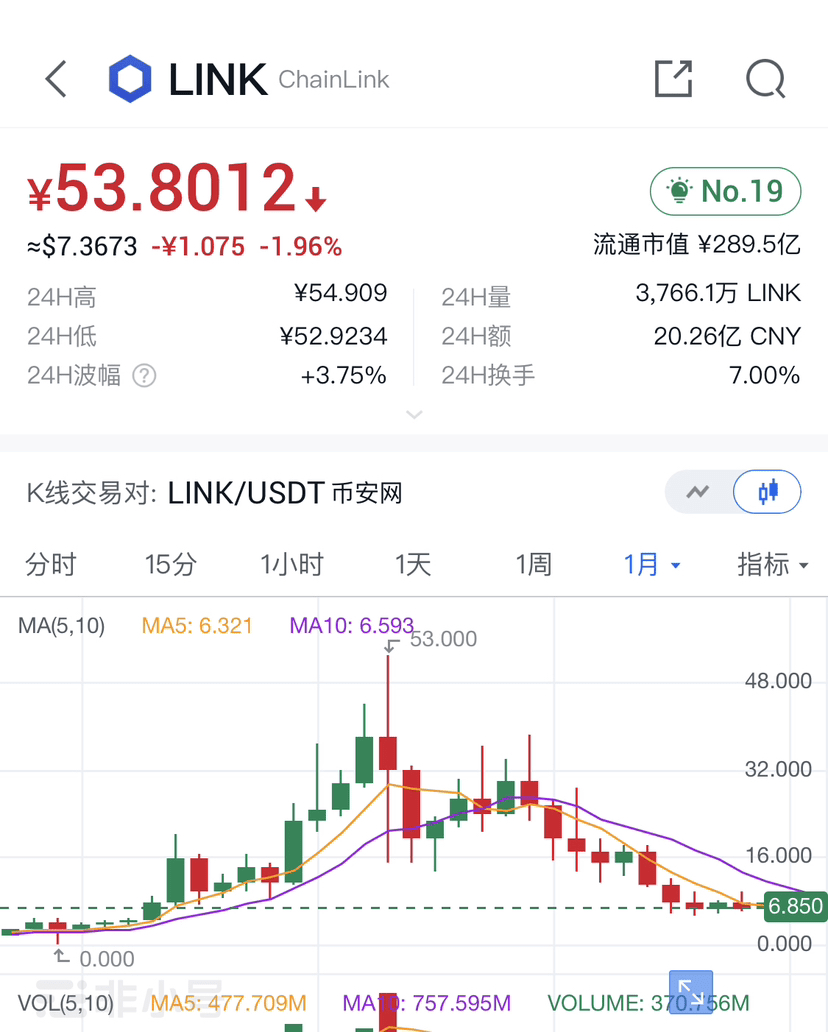Click the MA5 moving average legend
The height and width of the screenshot is (1032, 828).
(x=196, y=625)
